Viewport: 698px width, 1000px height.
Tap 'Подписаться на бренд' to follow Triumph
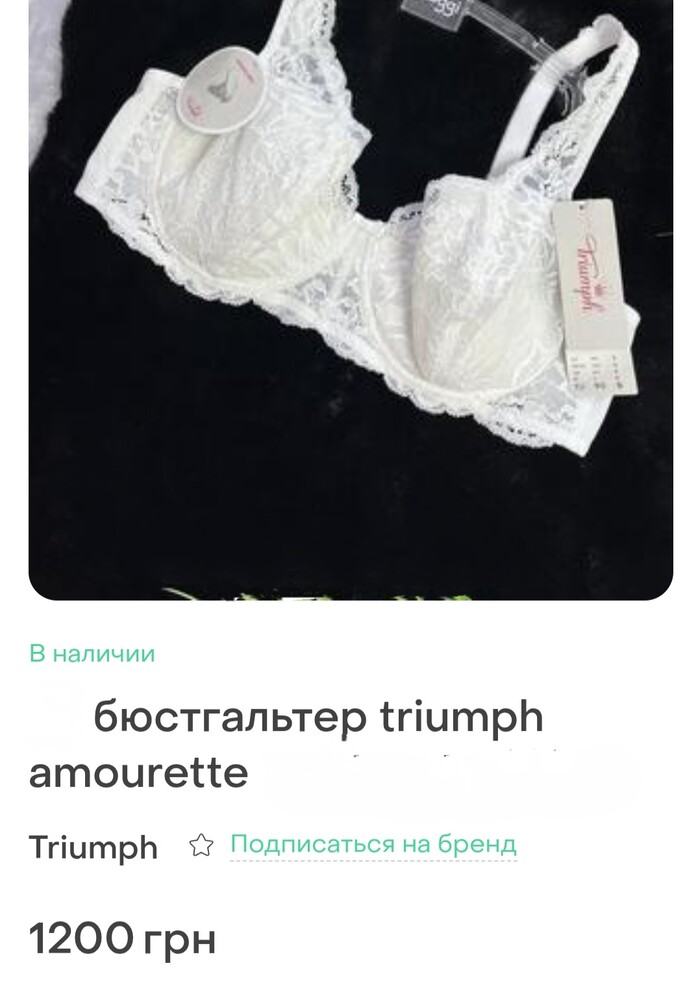(373, 844)
